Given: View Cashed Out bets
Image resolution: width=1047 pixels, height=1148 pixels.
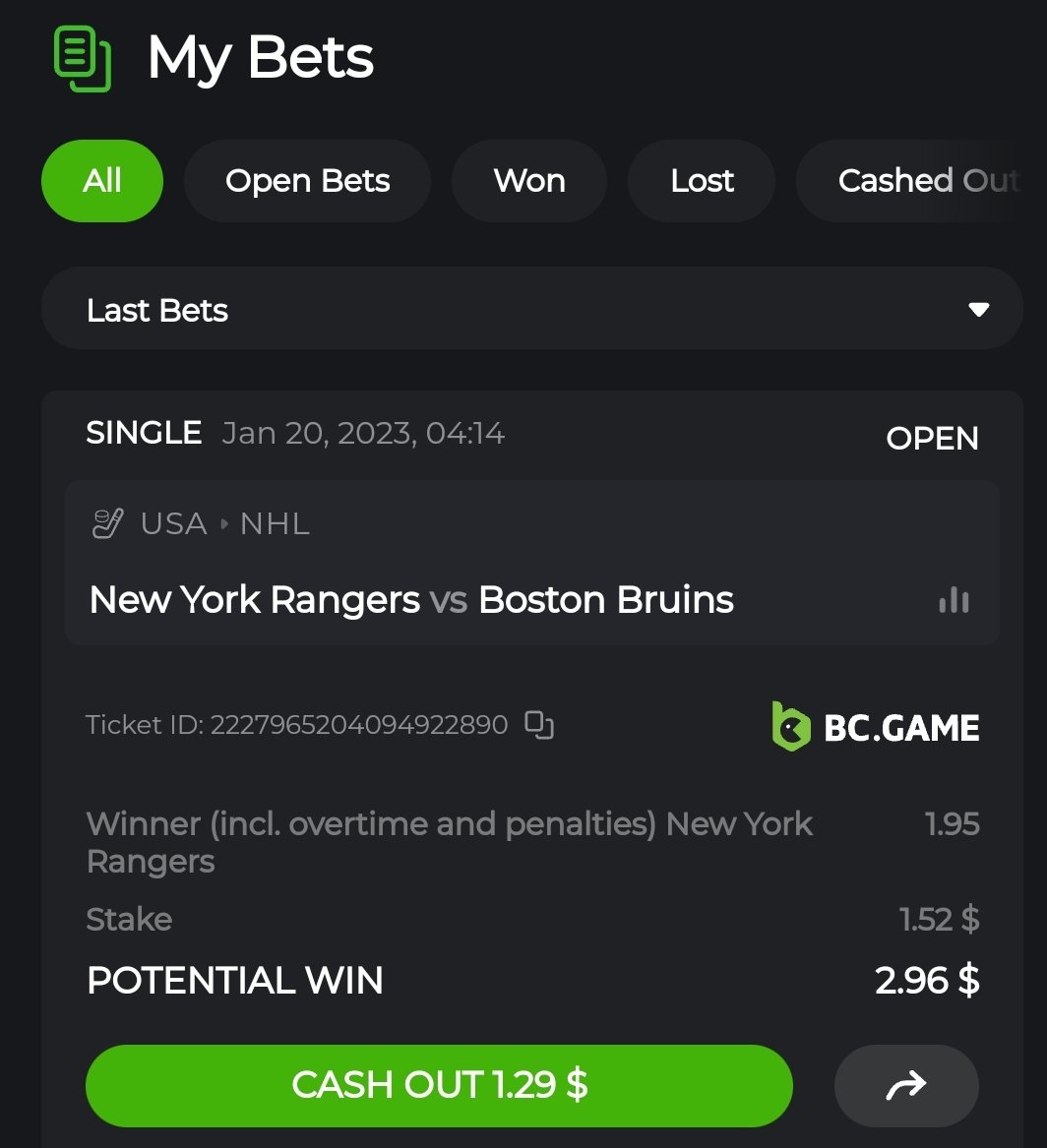Looking at the screenshot, I should click(925, 181).
